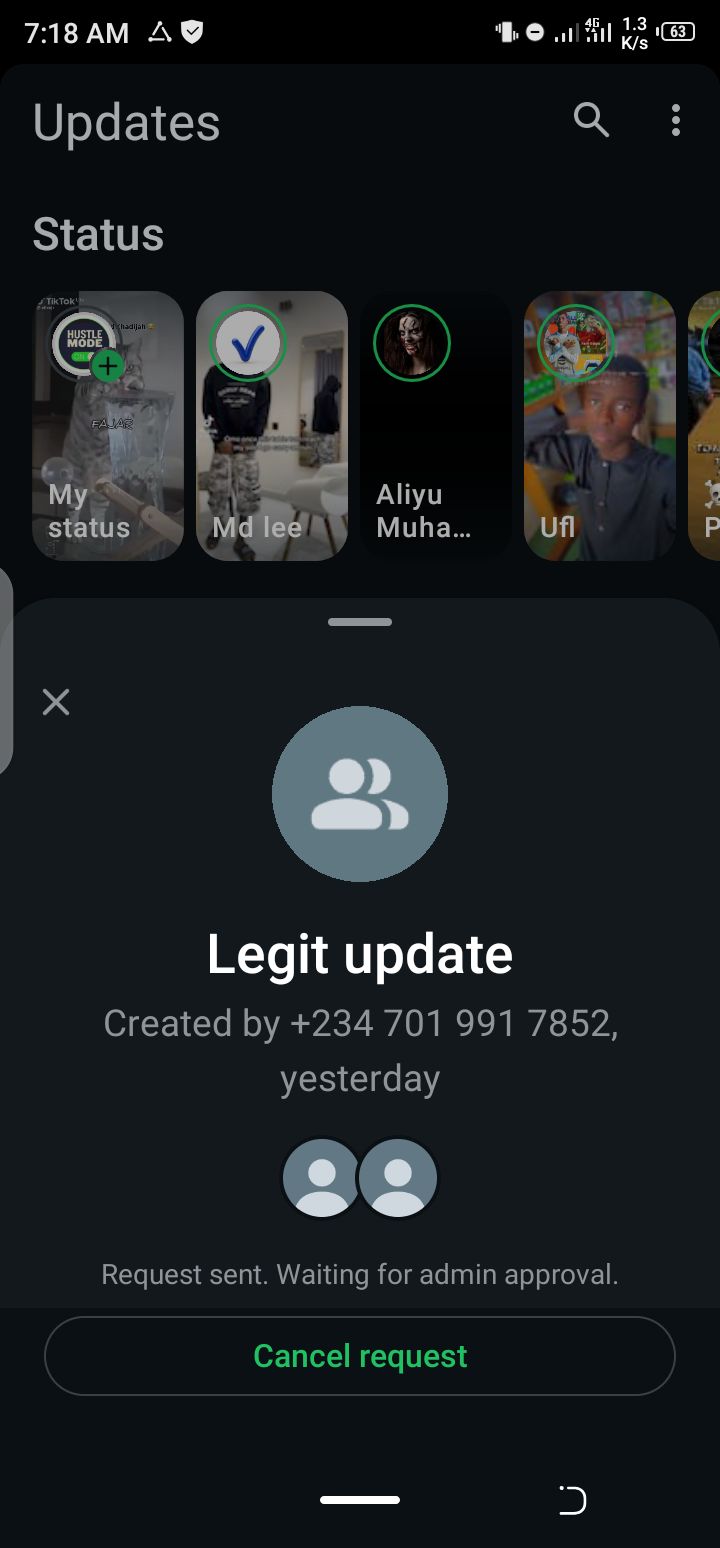Open search in Updates
Viewport: 720px width, 1548px height.
point(591,120)
